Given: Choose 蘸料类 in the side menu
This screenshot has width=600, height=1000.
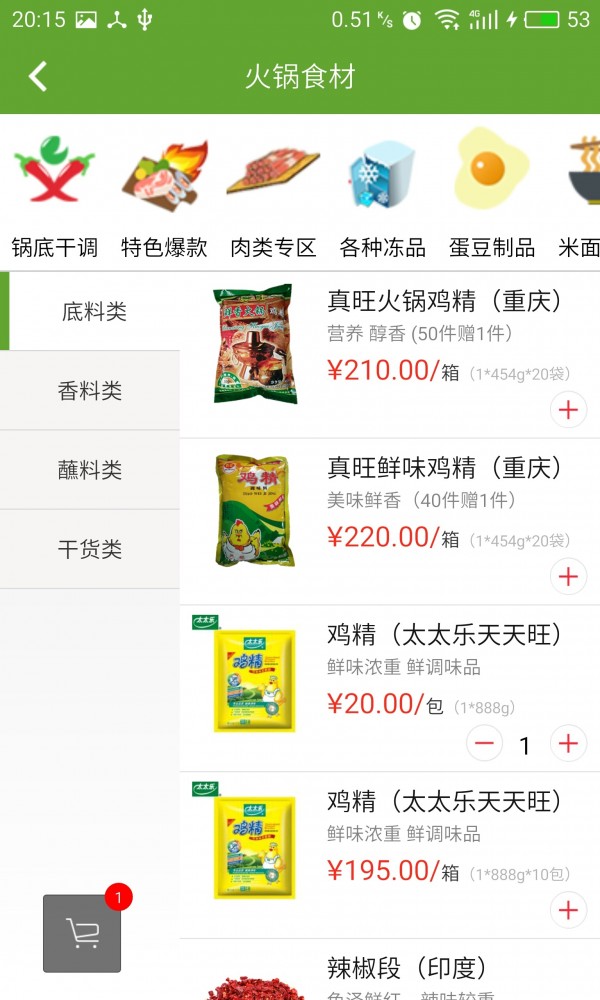Looking at the screenshot, I should tap(90, 470).
